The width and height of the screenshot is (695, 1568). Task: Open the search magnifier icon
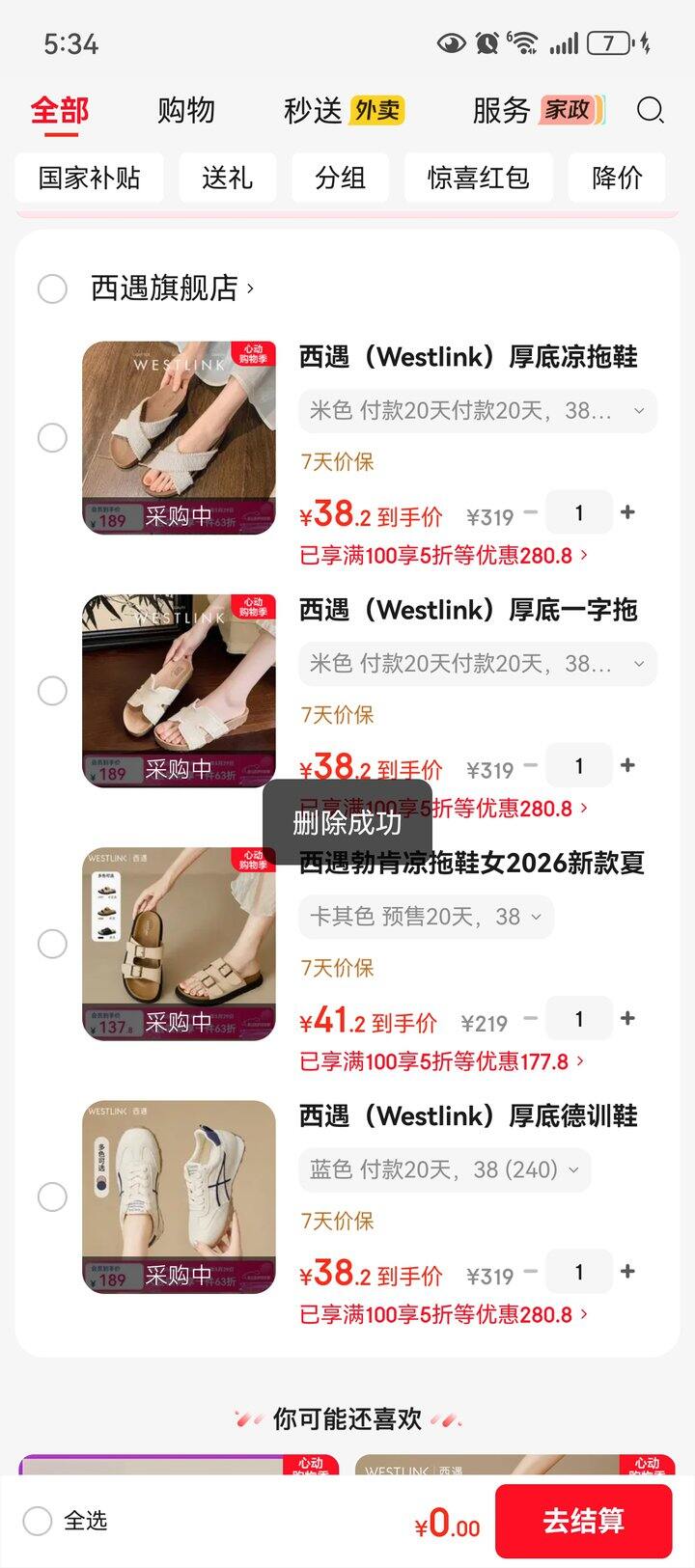(x=651, y=110)
